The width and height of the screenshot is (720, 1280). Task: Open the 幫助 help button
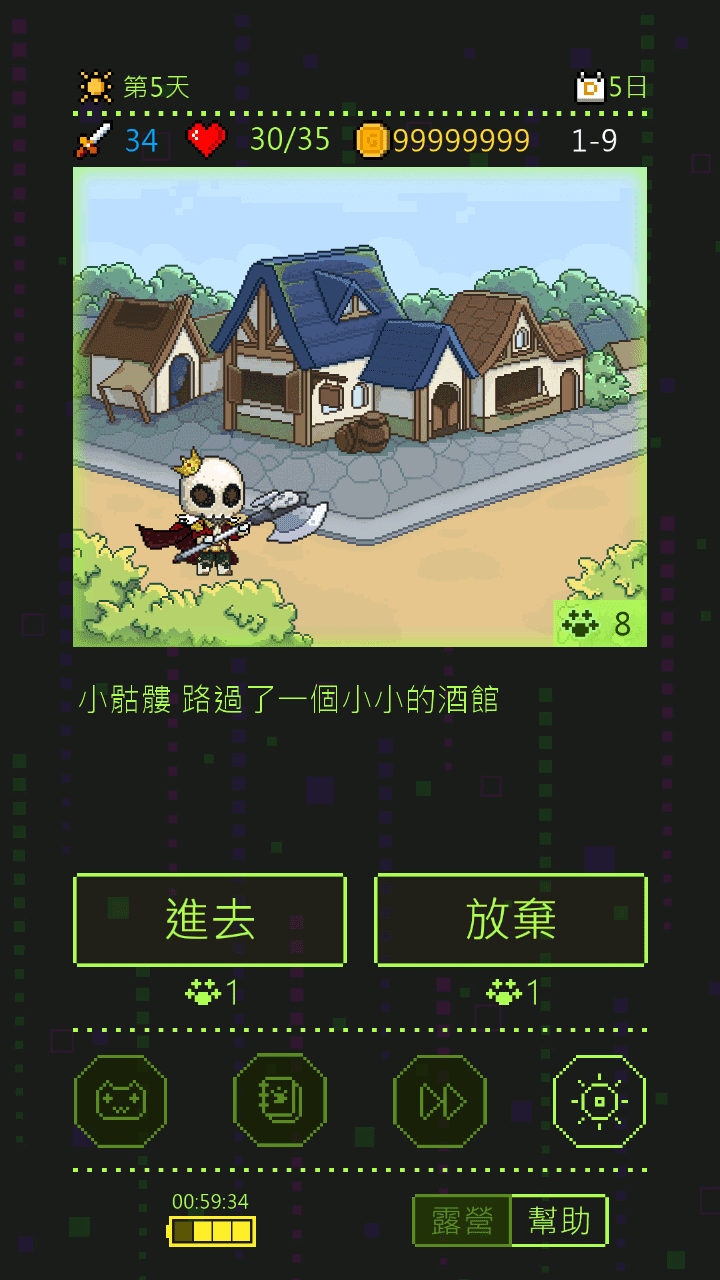pyautogui.click(x=559, y=1221)
